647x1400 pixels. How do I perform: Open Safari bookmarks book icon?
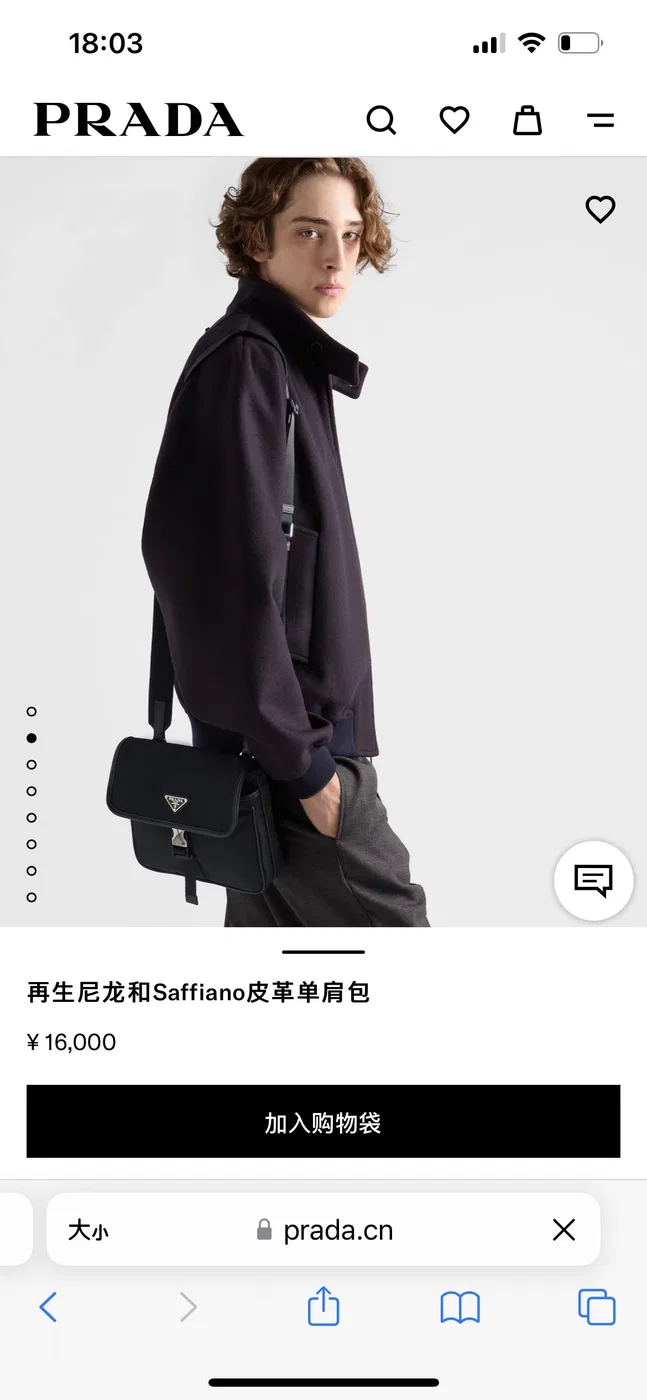(460, 1307)
